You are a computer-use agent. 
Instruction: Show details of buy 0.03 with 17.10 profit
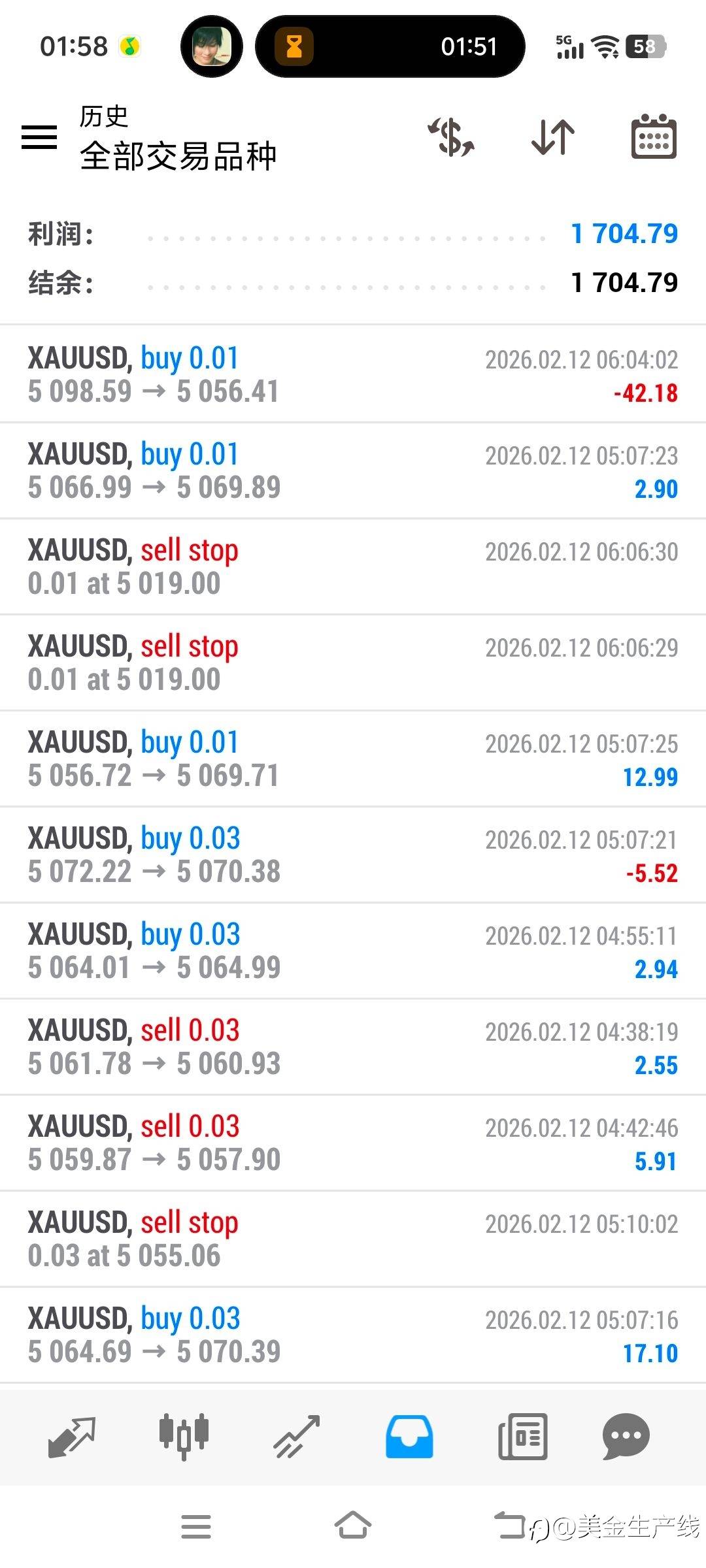(x=353, y=1335)
